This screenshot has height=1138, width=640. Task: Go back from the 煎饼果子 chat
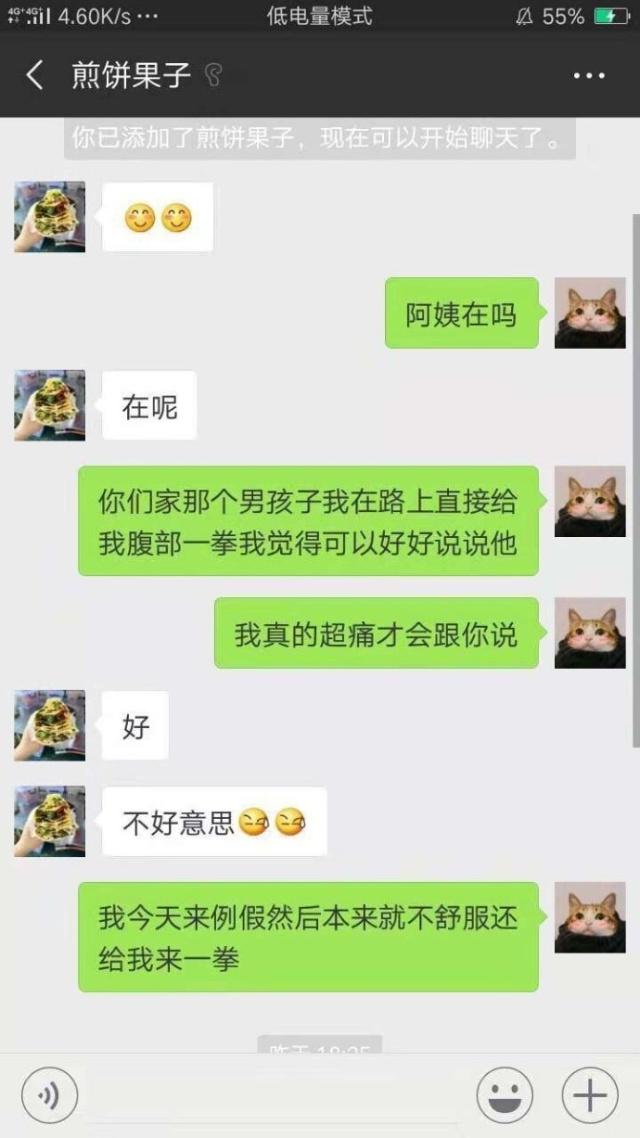tap(34, 75)
